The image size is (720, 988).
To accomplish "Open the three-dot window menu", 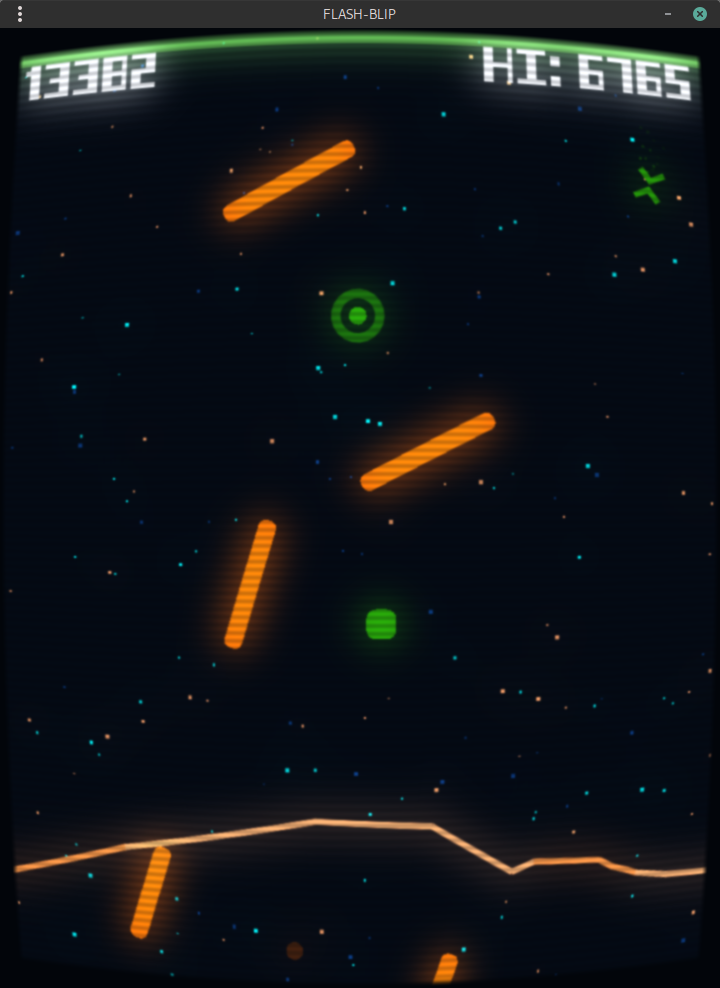I will [20, 14].
